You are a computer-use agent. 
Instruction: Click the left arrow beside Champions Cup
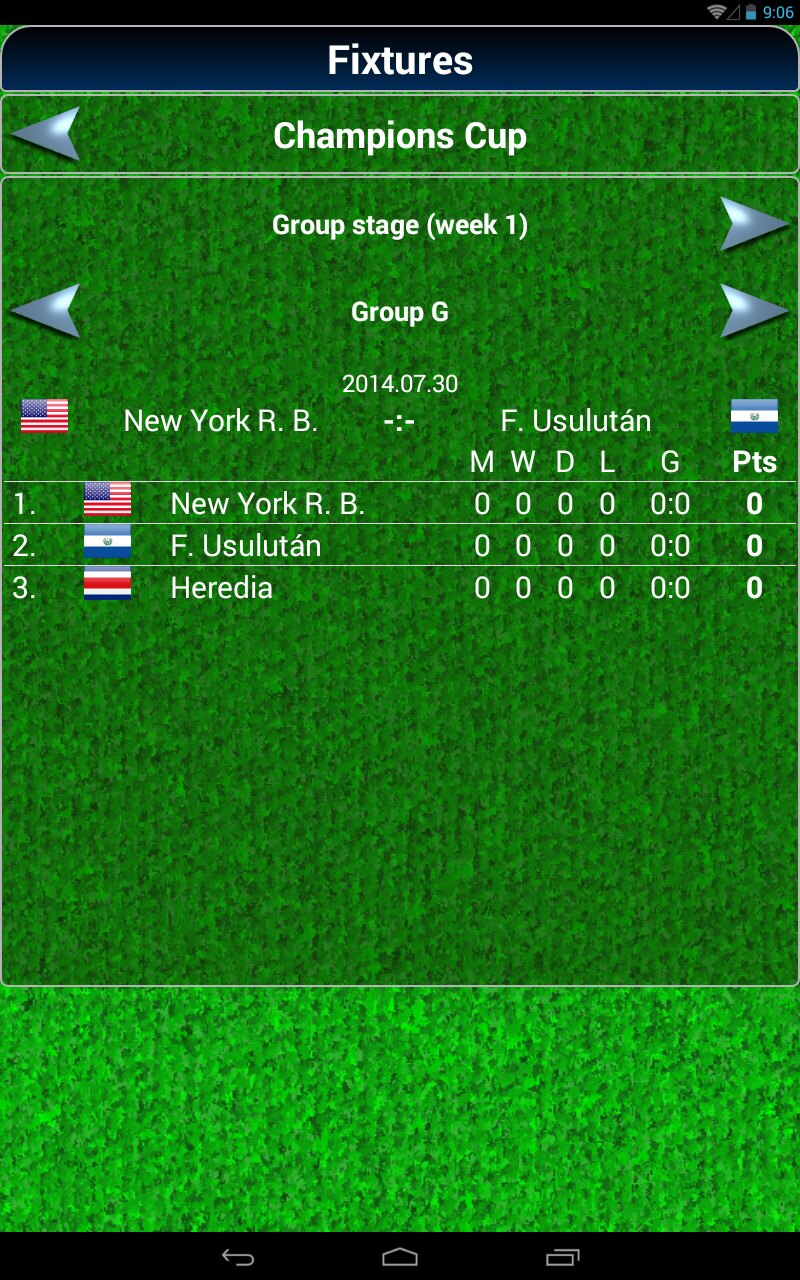45,131
